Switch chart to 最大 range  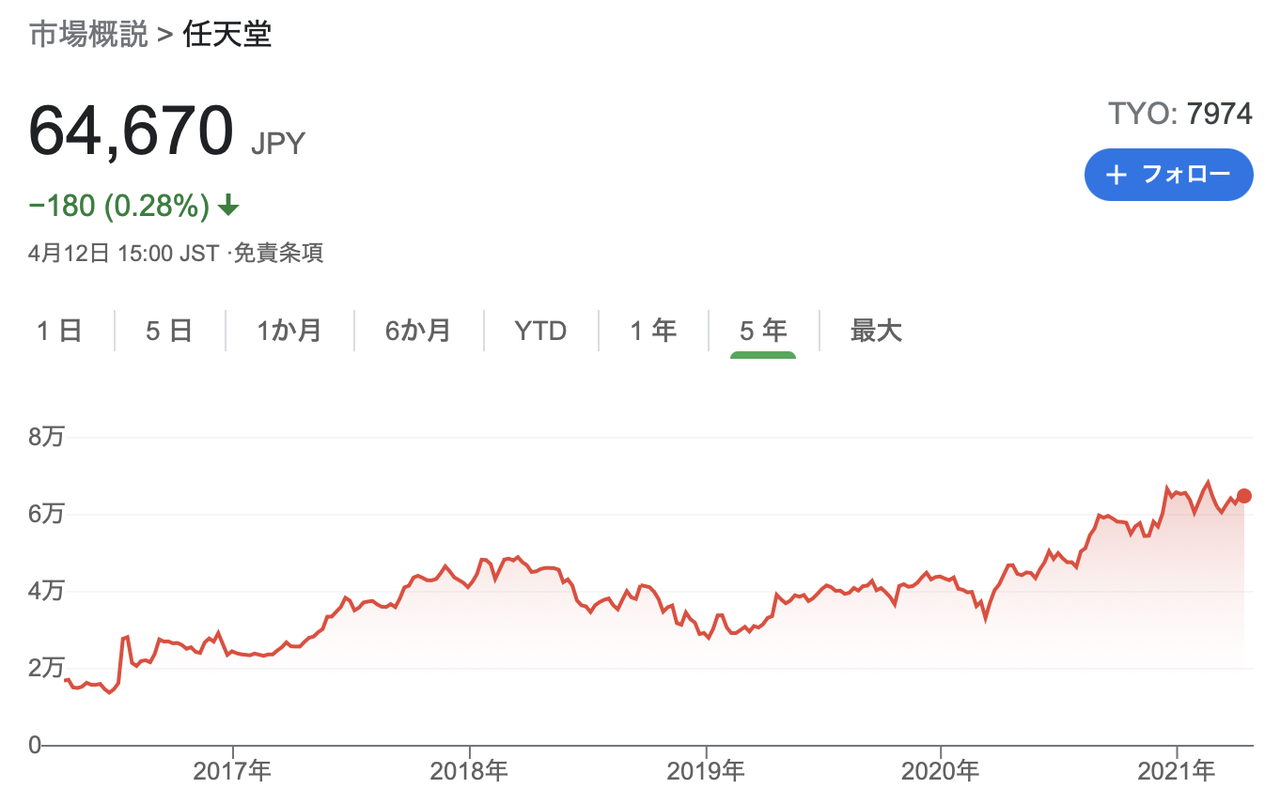coord(876,331)
